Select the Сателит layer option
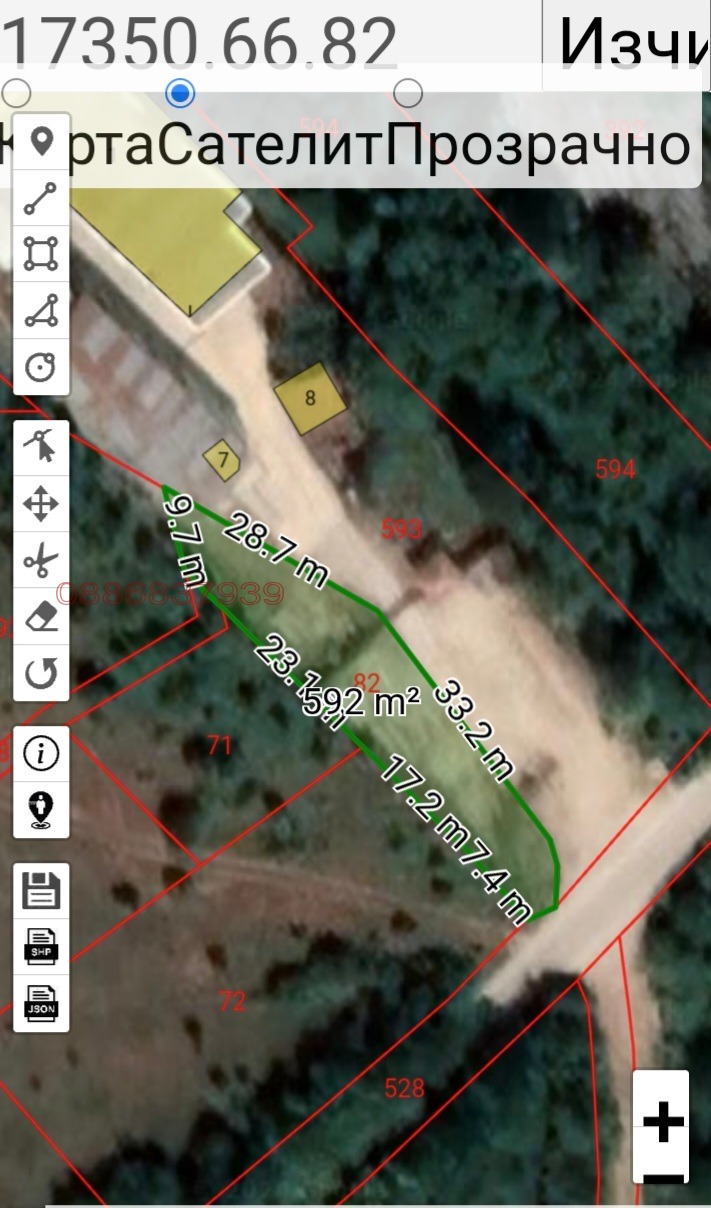This screenshot has height=1208, width=711. pyautogui.click(x=180, y=94)
